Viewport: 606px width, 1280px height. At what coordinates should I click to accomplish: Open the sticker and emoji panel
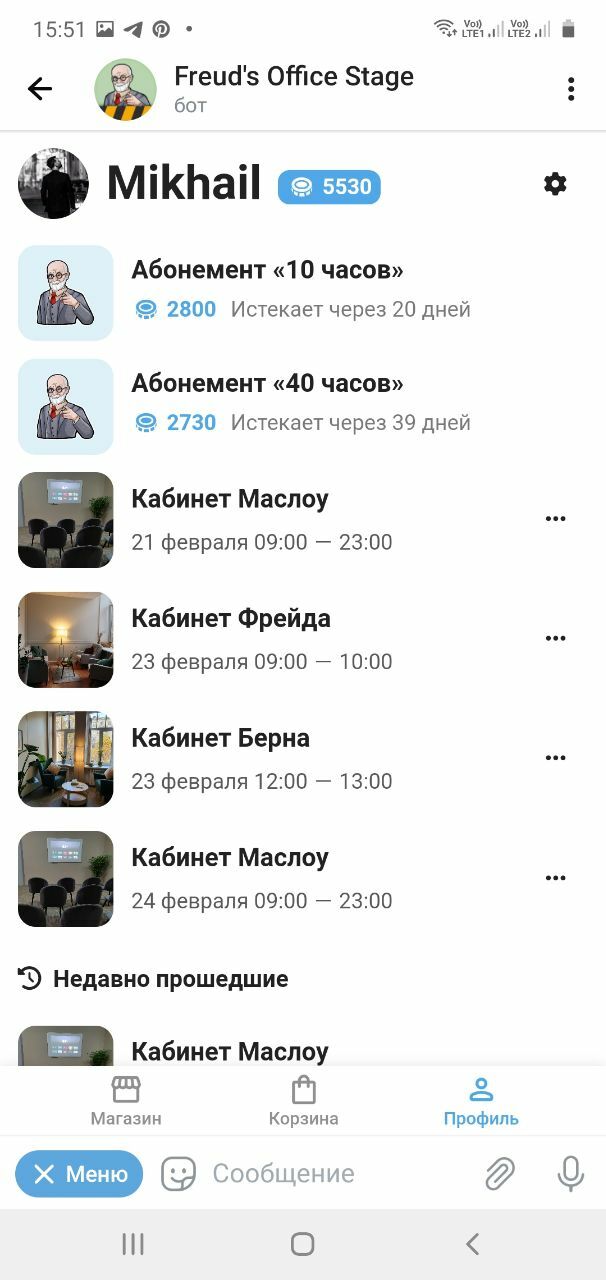(178, 1174)
